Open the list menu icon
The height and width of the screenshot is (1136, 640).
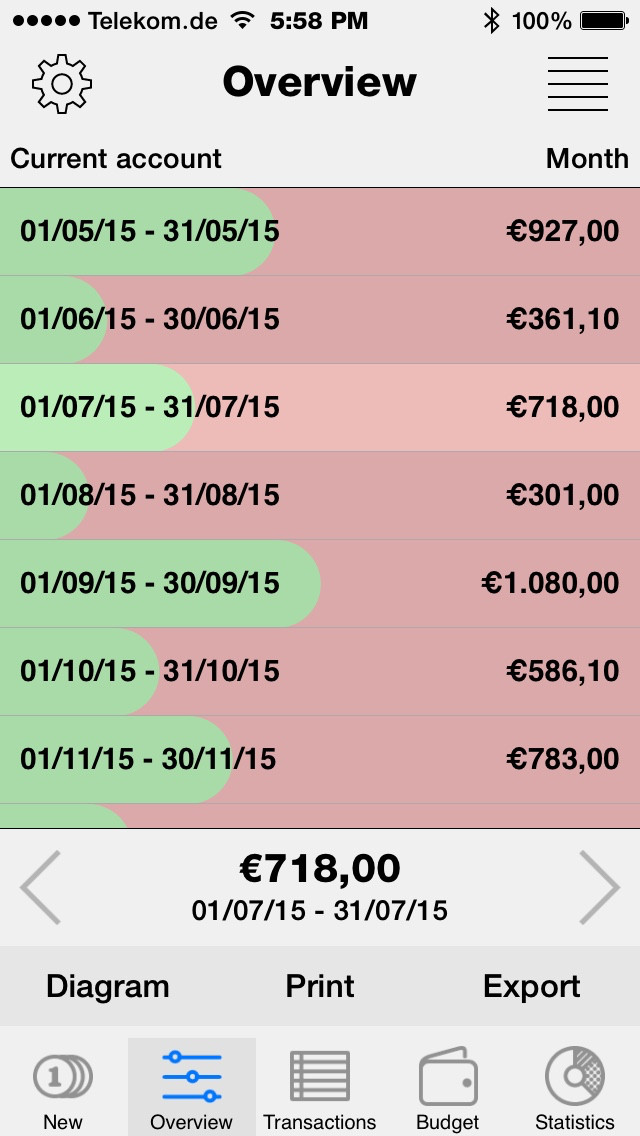click(x=578, y=83)
